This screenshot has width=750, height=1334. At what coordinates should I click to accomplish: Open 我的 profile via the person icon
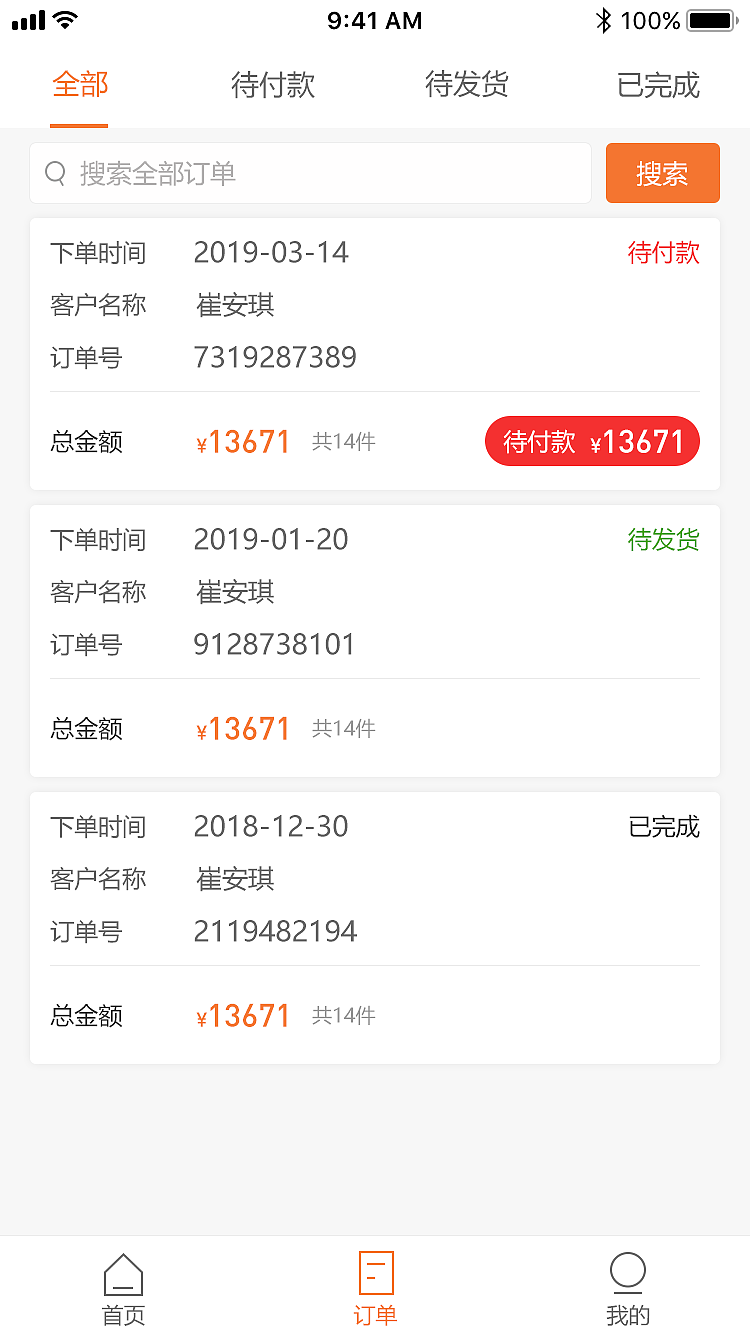[627, 1274]
